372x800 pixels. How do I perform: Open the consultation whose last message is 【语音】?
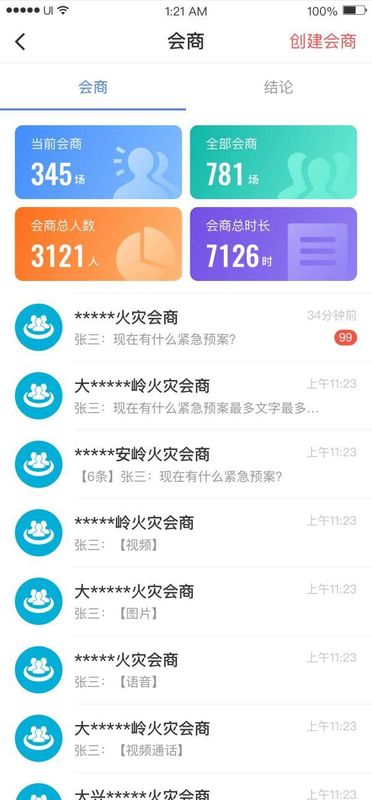coord(186,669)
